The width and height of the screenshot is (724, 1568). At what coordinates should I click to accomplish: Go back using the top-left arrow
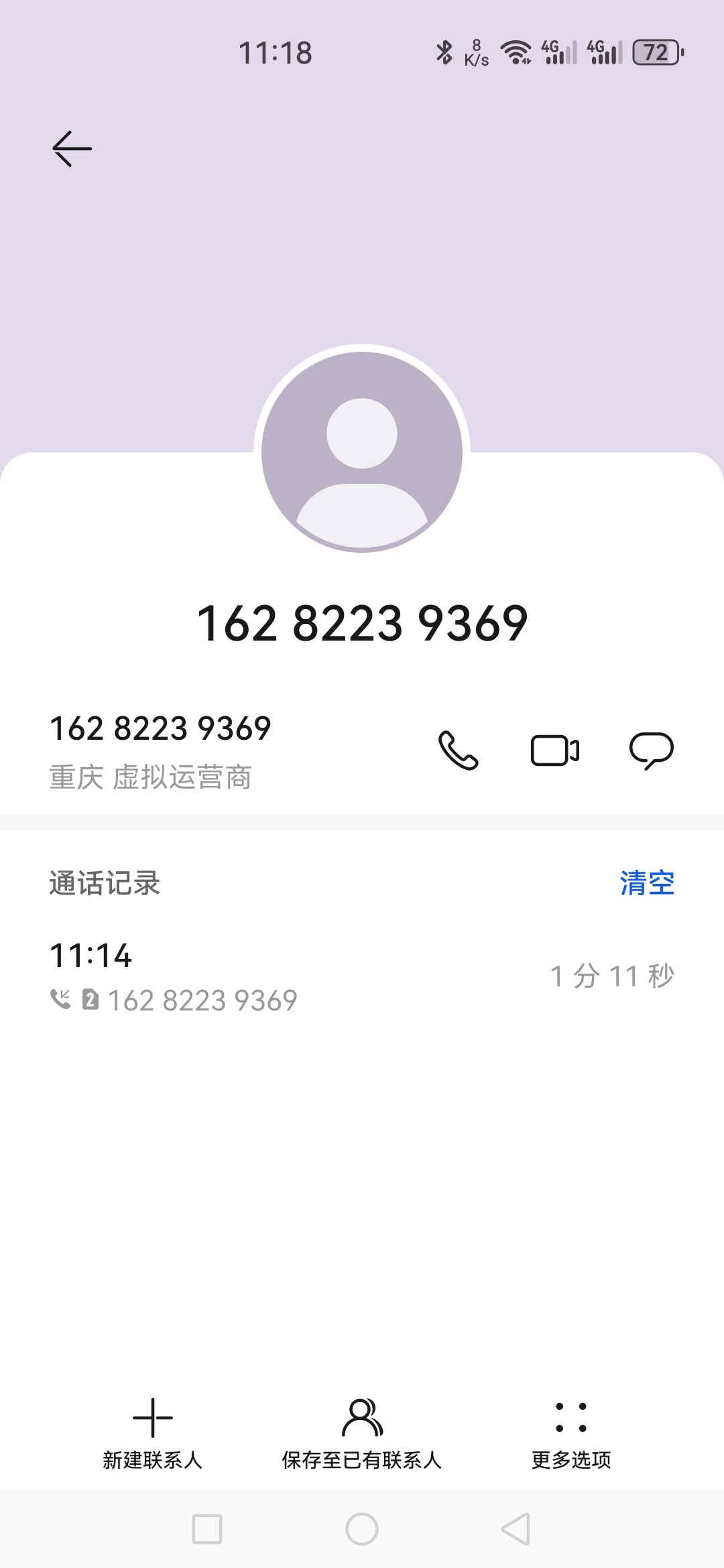(x=72, y=148)
